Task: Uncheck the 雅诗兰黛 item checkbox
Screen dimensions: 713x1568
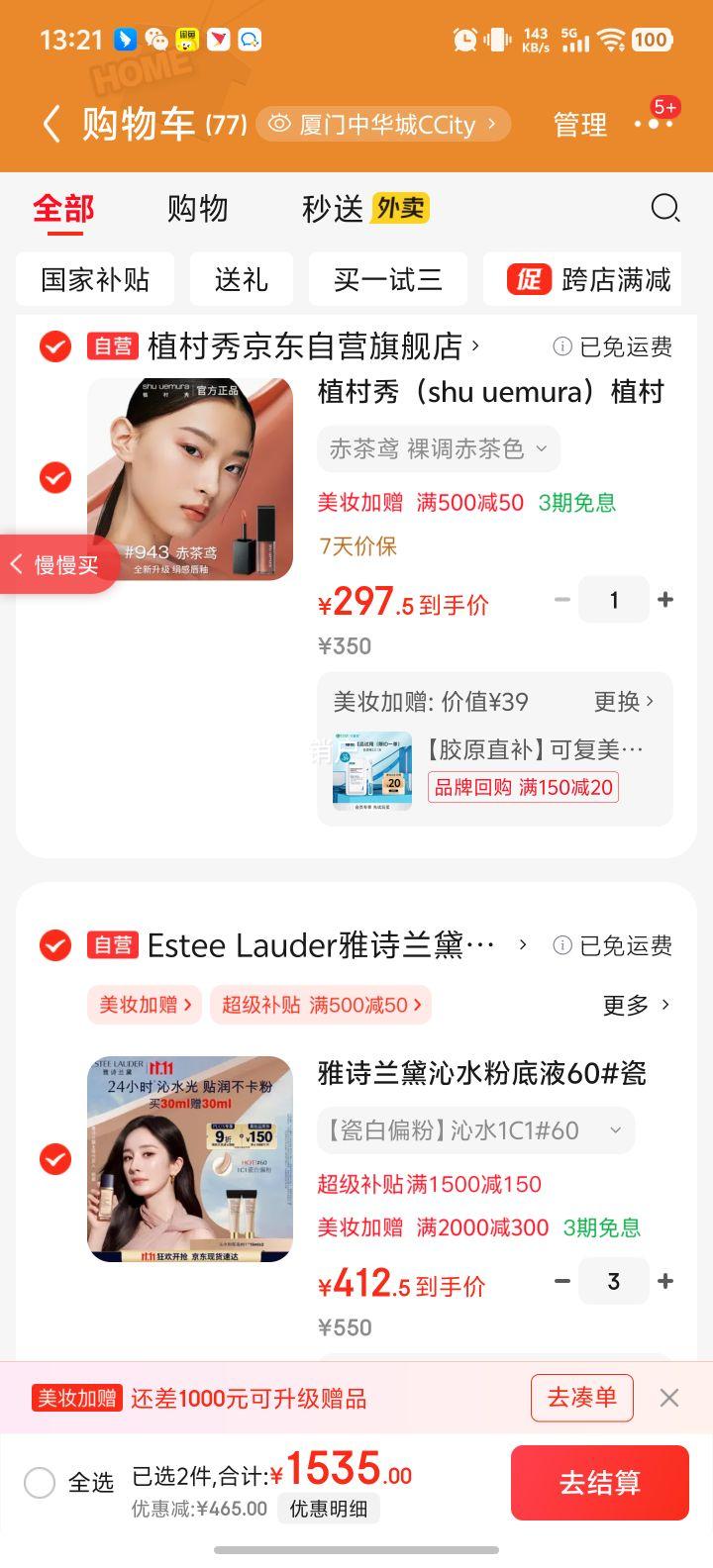Action: (x=54, y=1159)
